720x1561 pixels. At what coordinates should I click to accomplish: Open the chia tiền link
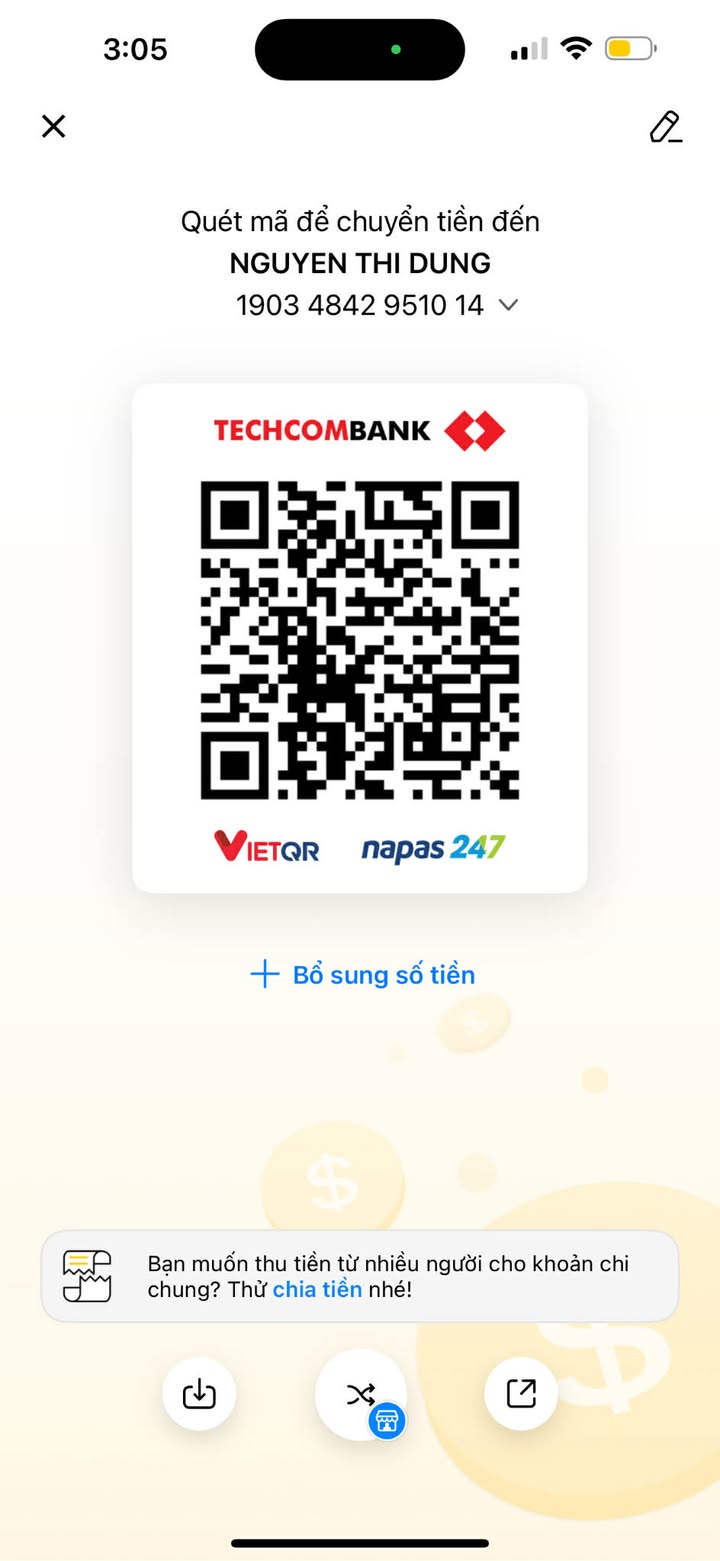pos(317,1290)
